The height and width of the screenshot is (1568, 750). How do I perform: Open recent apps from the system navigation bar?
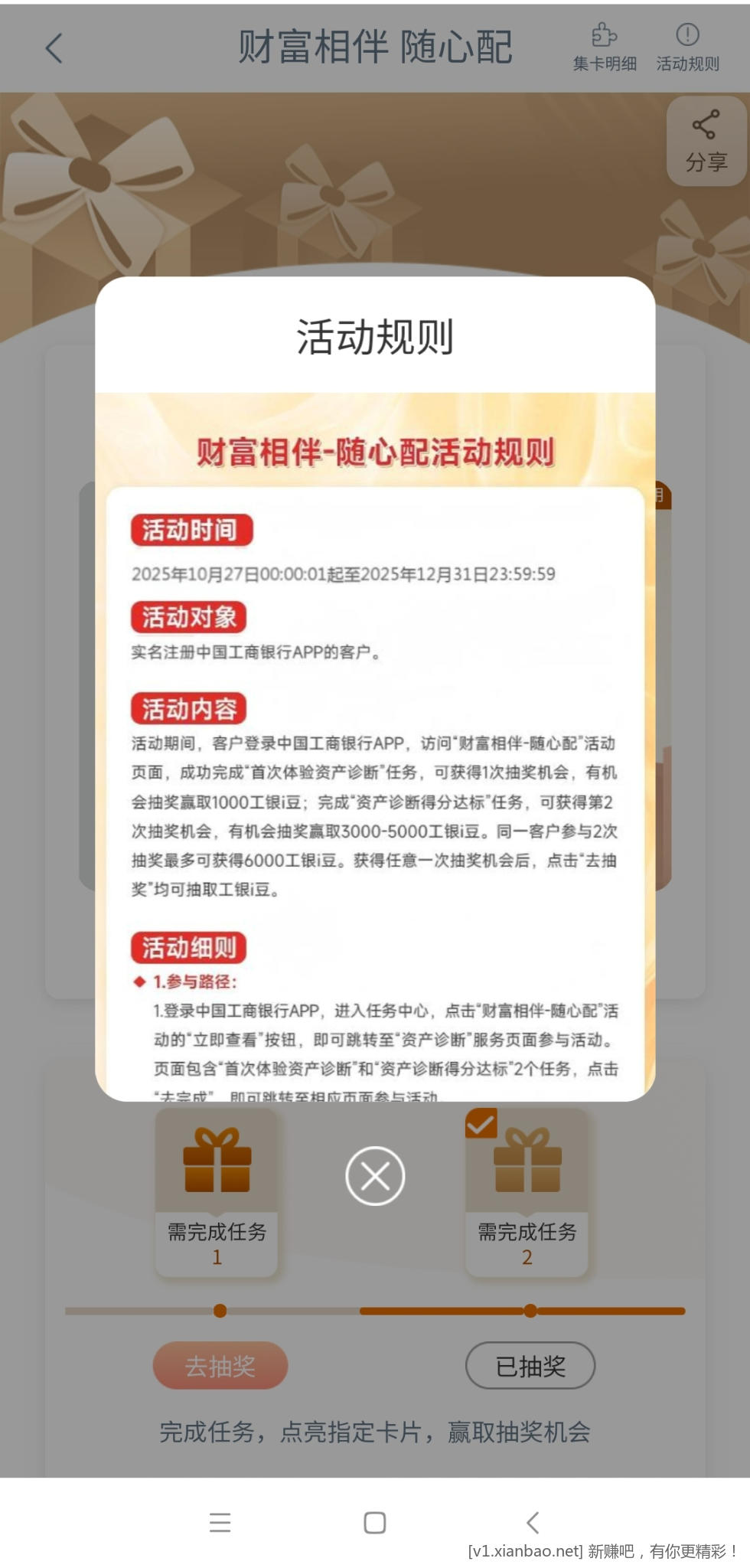tap(220, 1522)
